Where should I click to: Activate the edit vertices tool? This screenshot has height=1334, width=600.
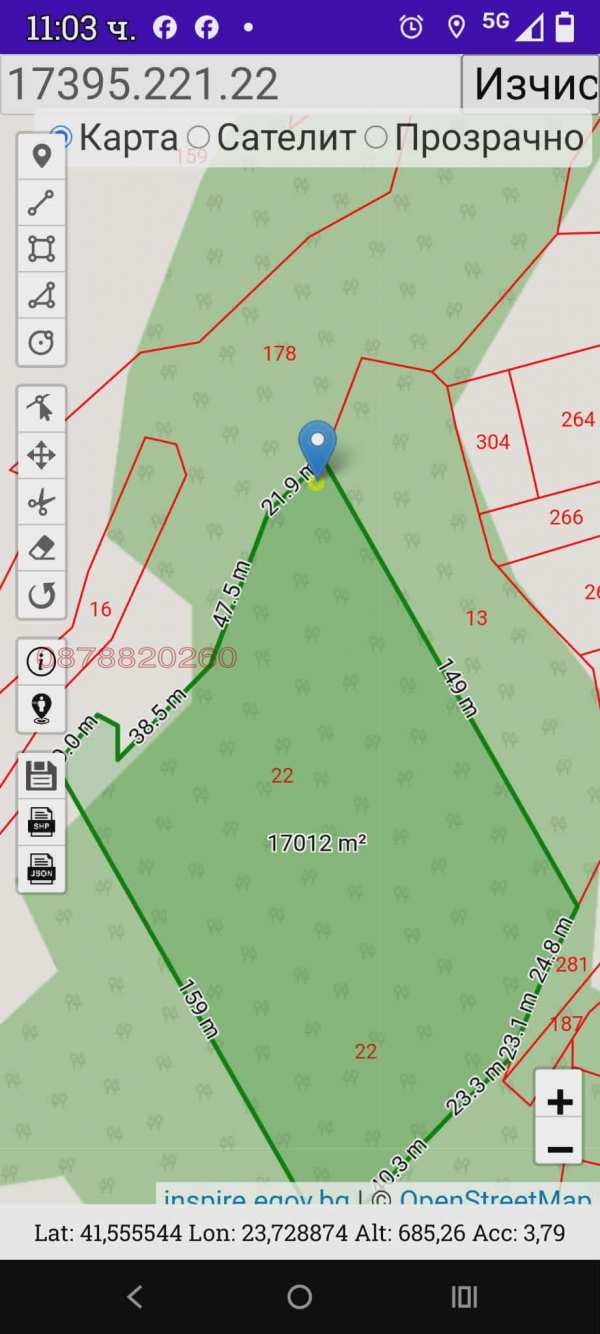pyautogui.click(x=41, y=408)
